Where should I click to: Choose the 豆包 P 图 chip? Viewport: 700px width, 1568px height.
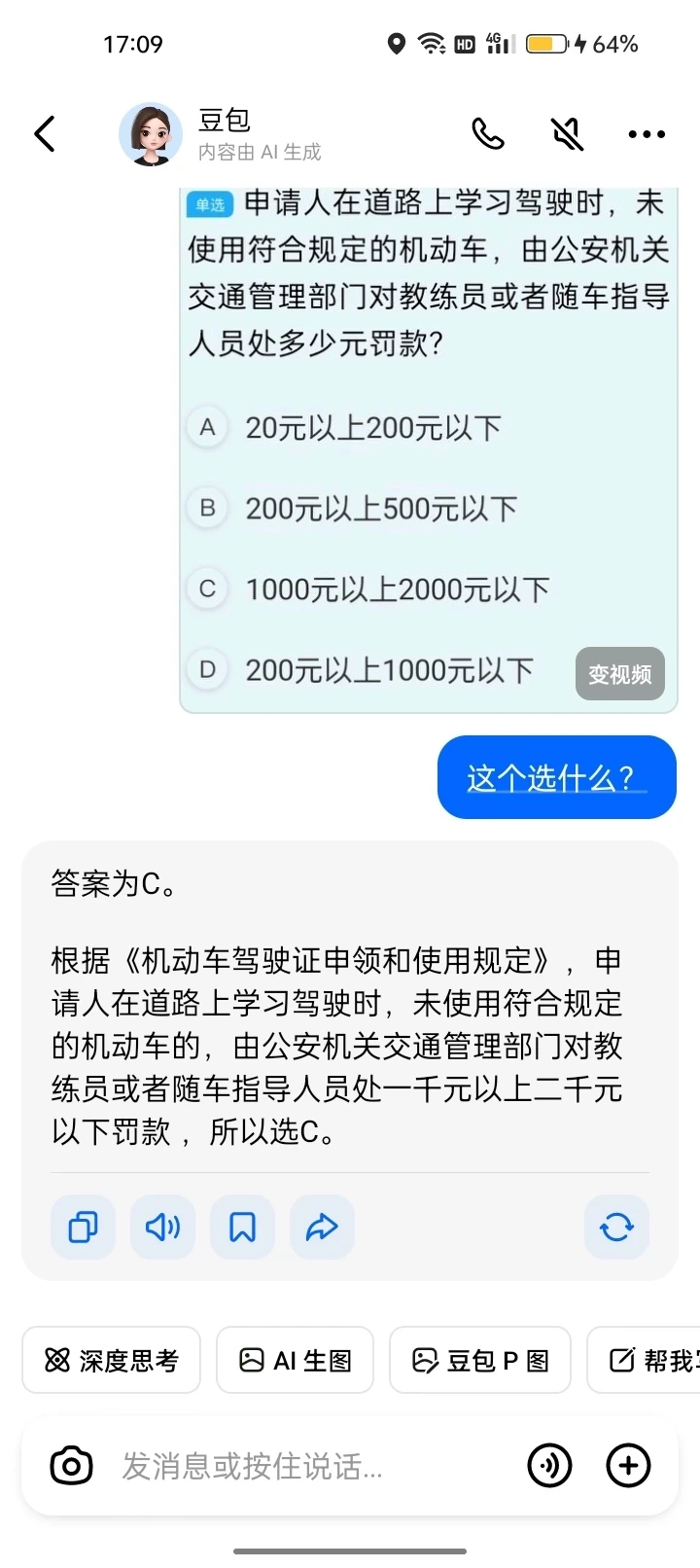pos(480,1360)
